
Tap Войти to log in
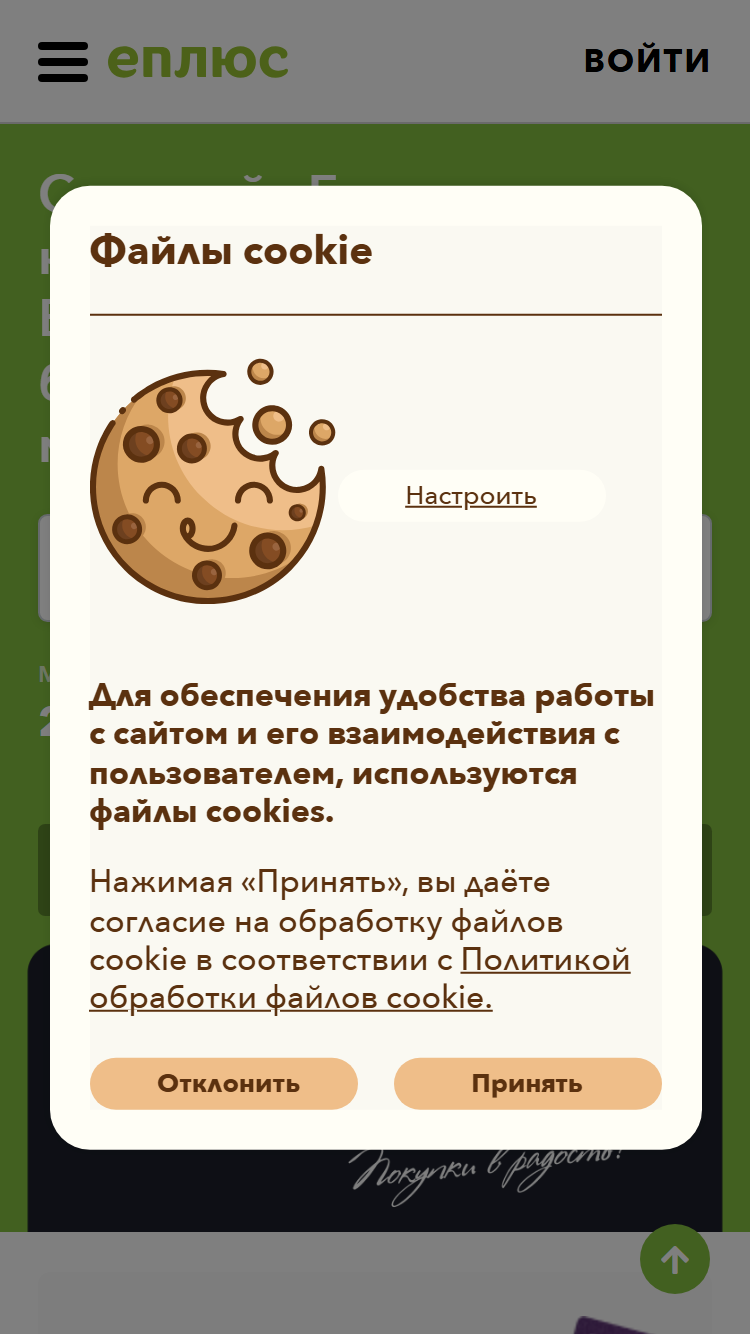[x=647, y=61]
